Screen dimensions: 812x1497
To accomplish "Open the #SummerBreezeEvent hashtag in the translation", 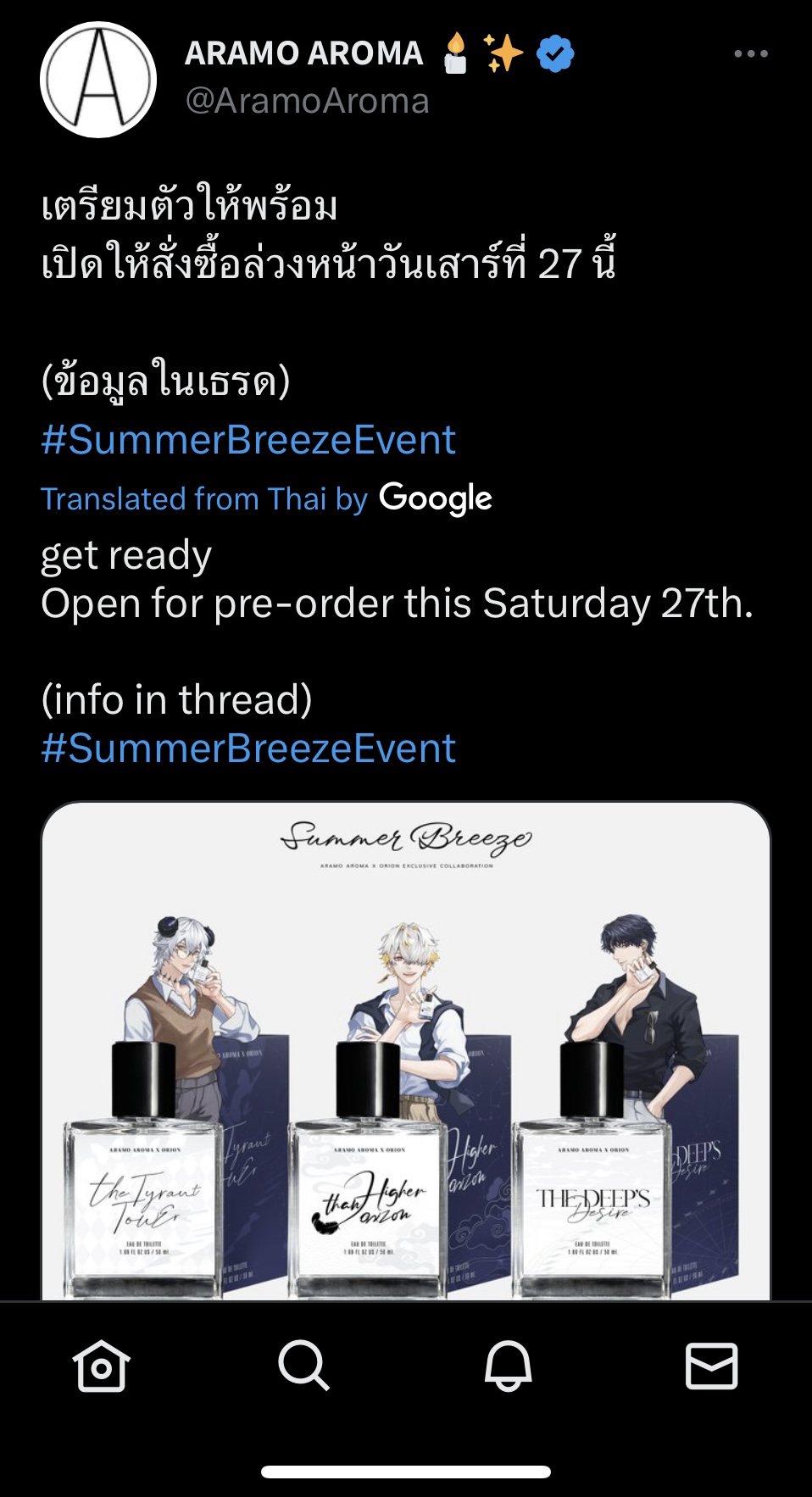I will pyautogui.click(x=248, y=748).
